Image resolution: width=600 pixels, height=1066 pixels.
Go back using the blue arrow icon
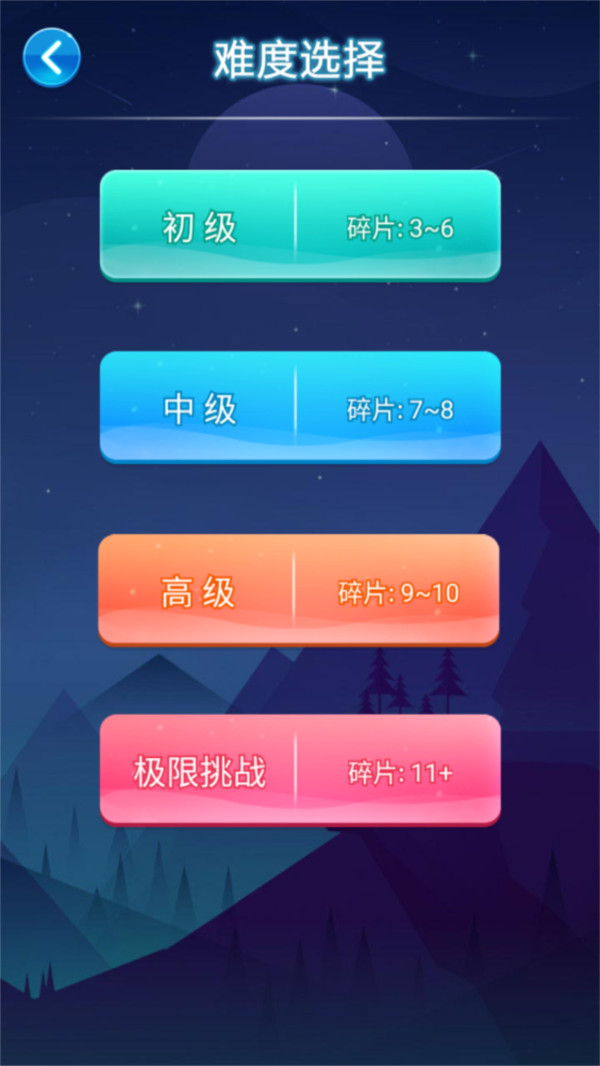click(51, 57)
